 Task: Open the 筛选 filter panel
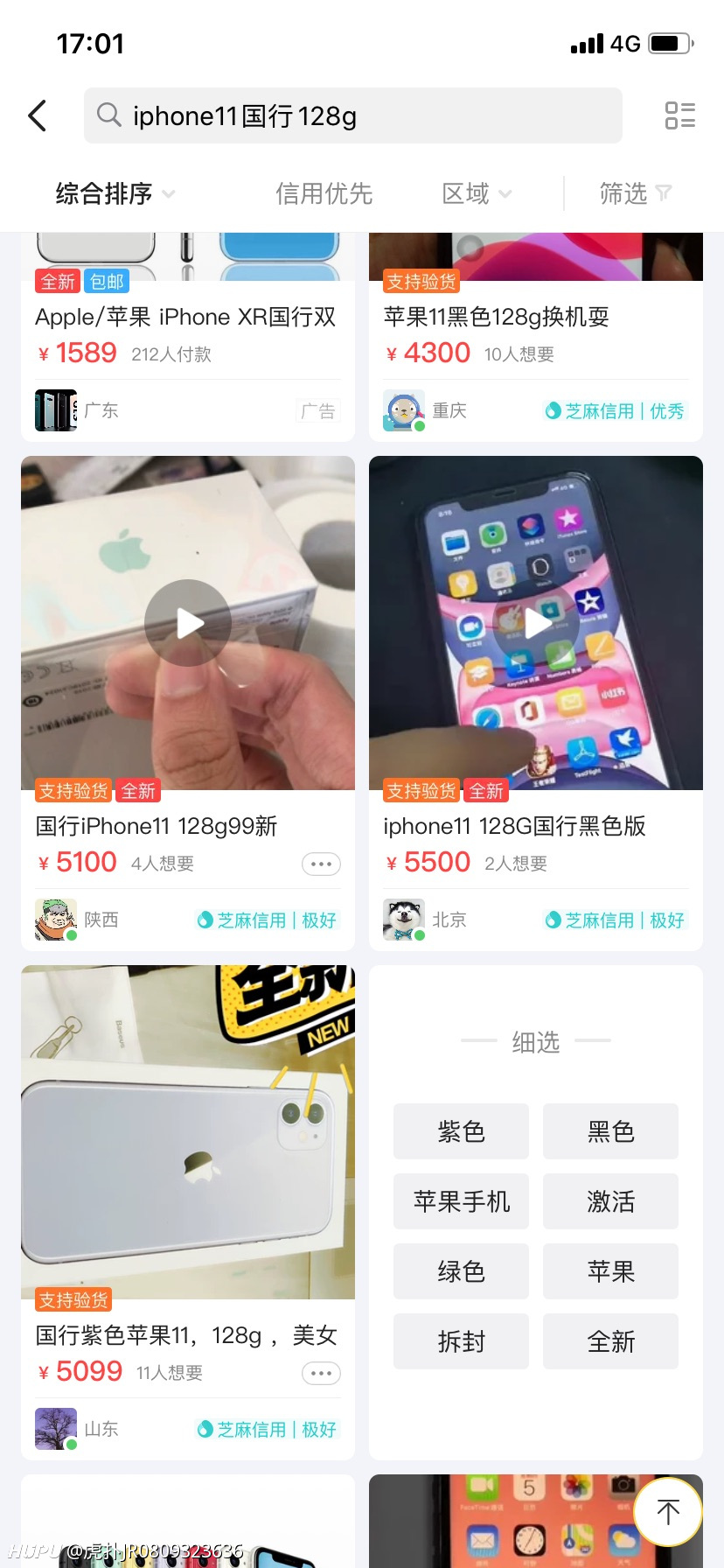635,193
